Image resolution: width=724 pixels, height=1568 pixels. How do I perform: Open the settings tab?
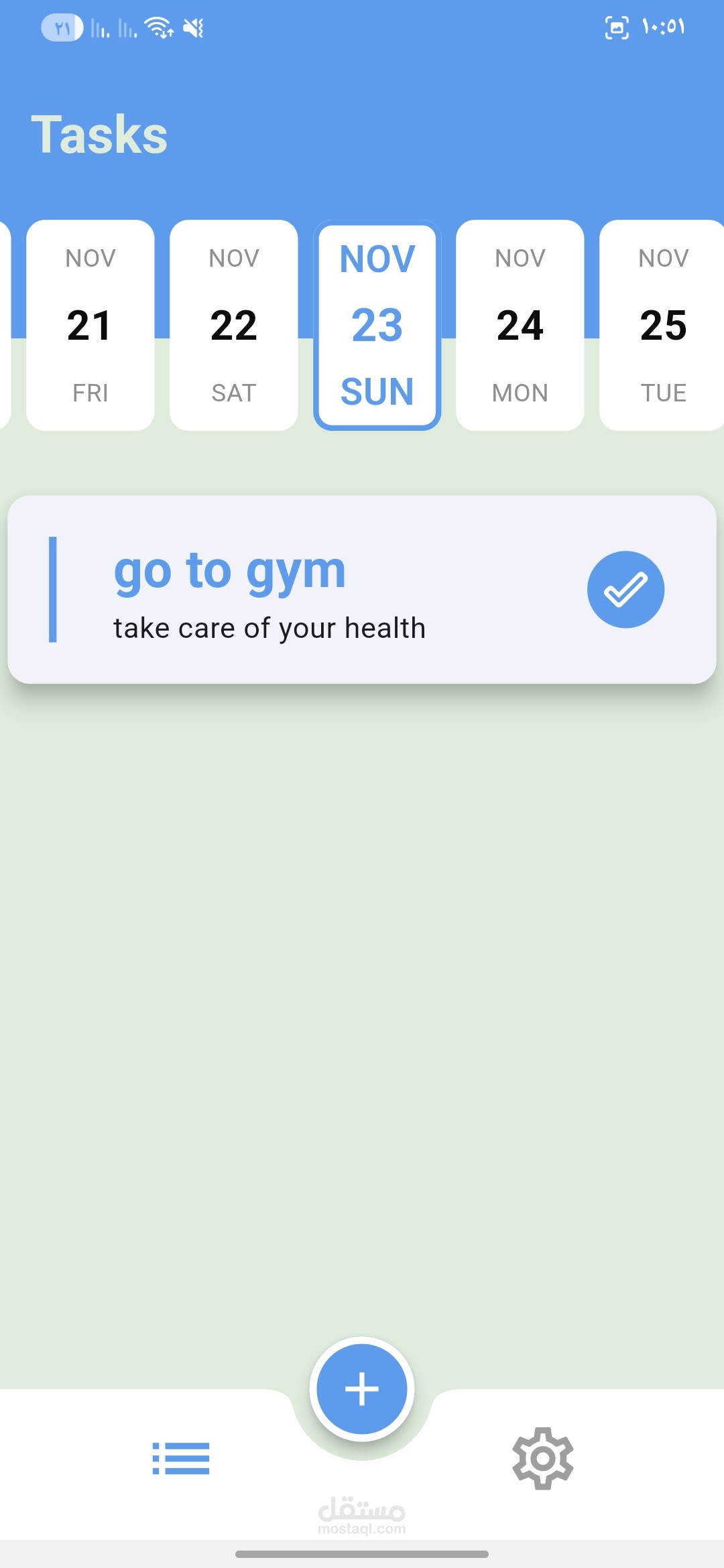click(x=542, y=1458)
